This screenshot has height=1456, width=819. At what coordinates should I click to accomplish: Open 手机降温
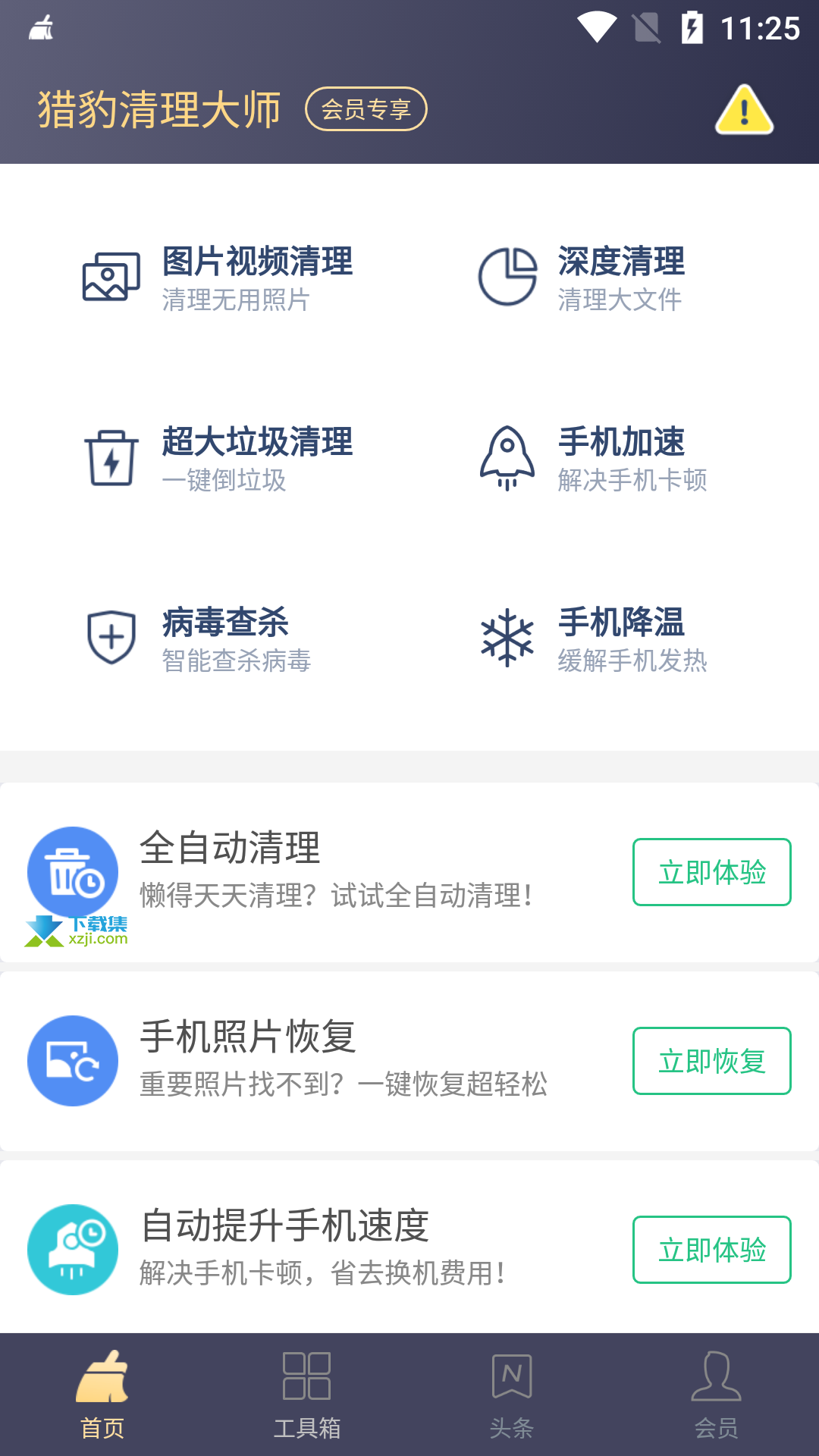[593, 639]
